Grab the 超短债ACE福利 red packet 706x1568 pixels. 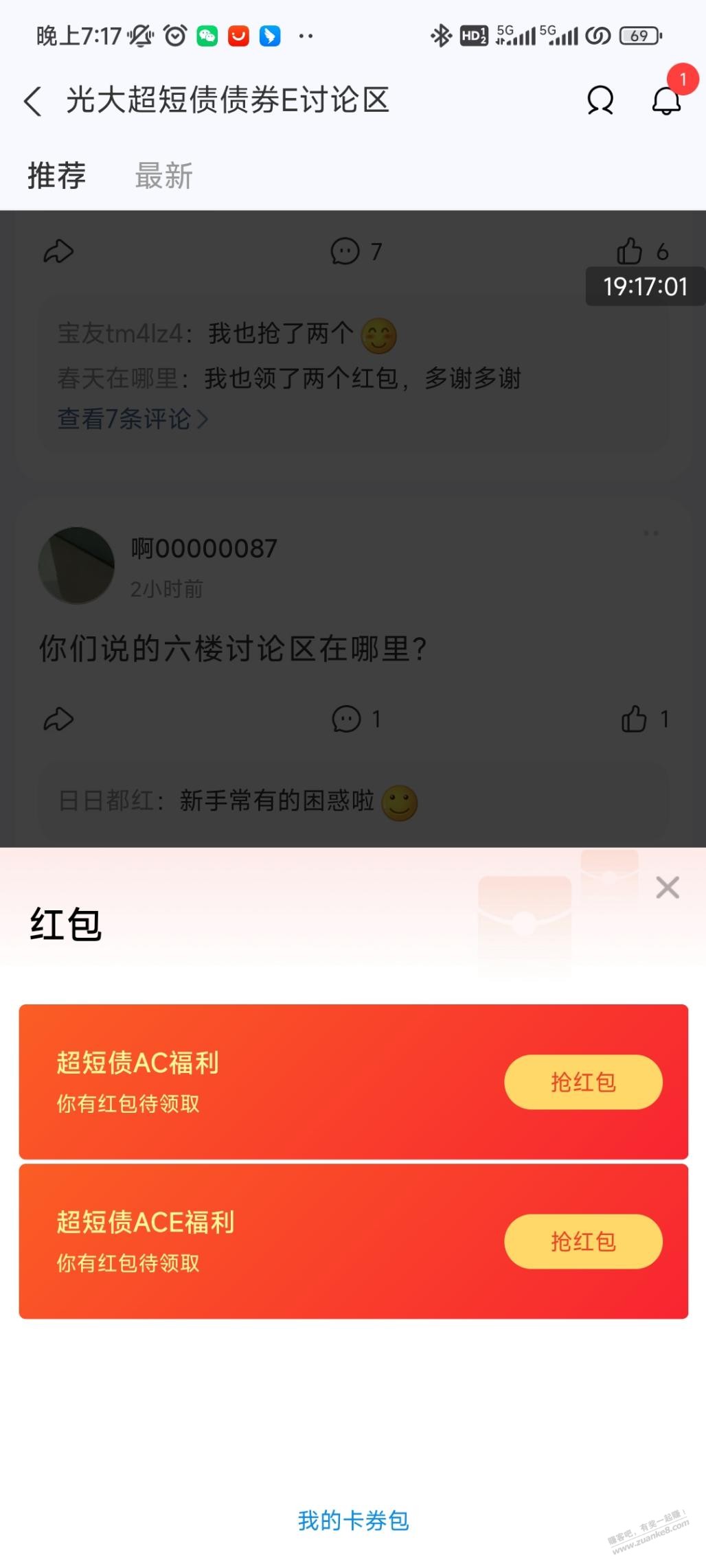[x=582, y=1241]
